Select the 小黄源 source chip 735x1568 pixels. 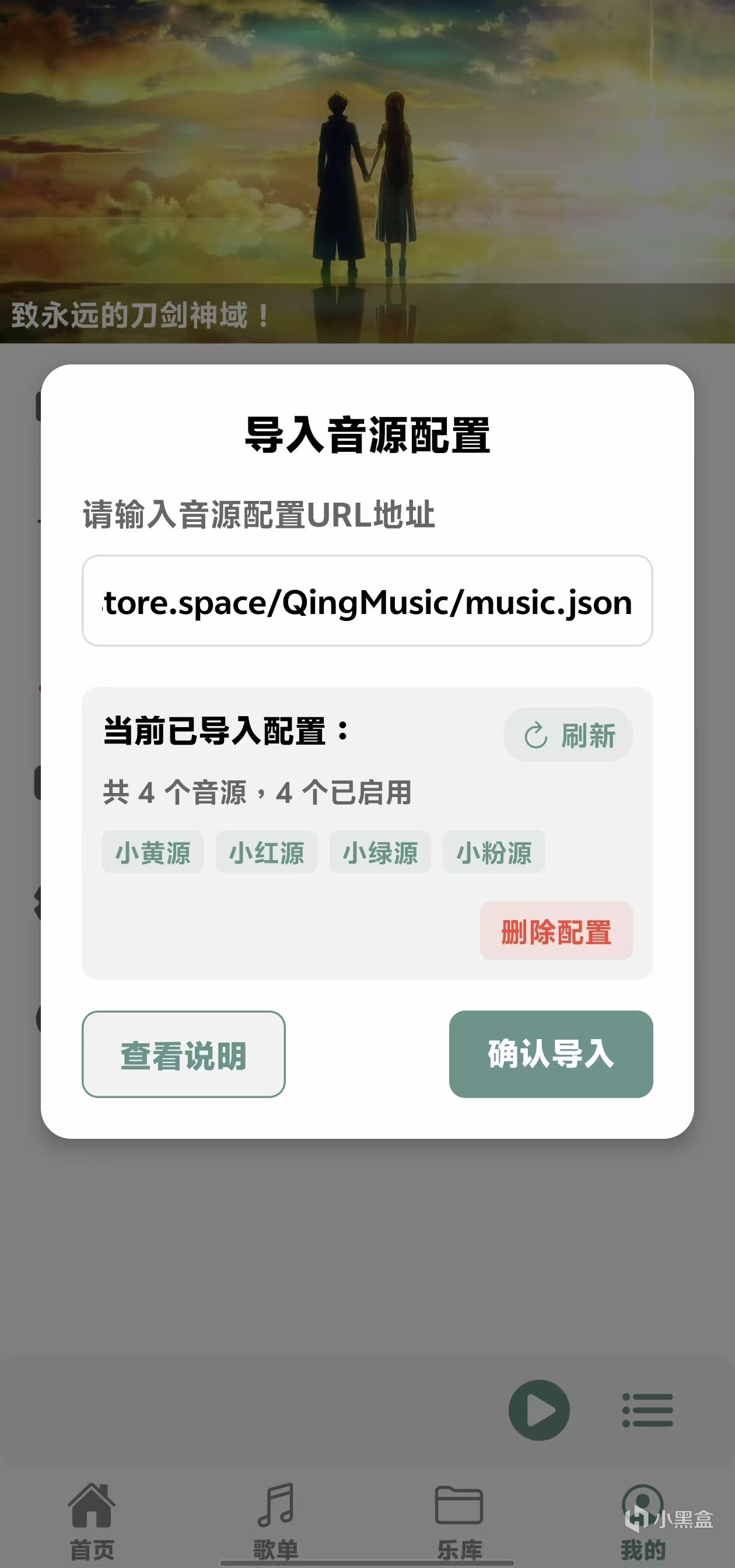point(153,852)
